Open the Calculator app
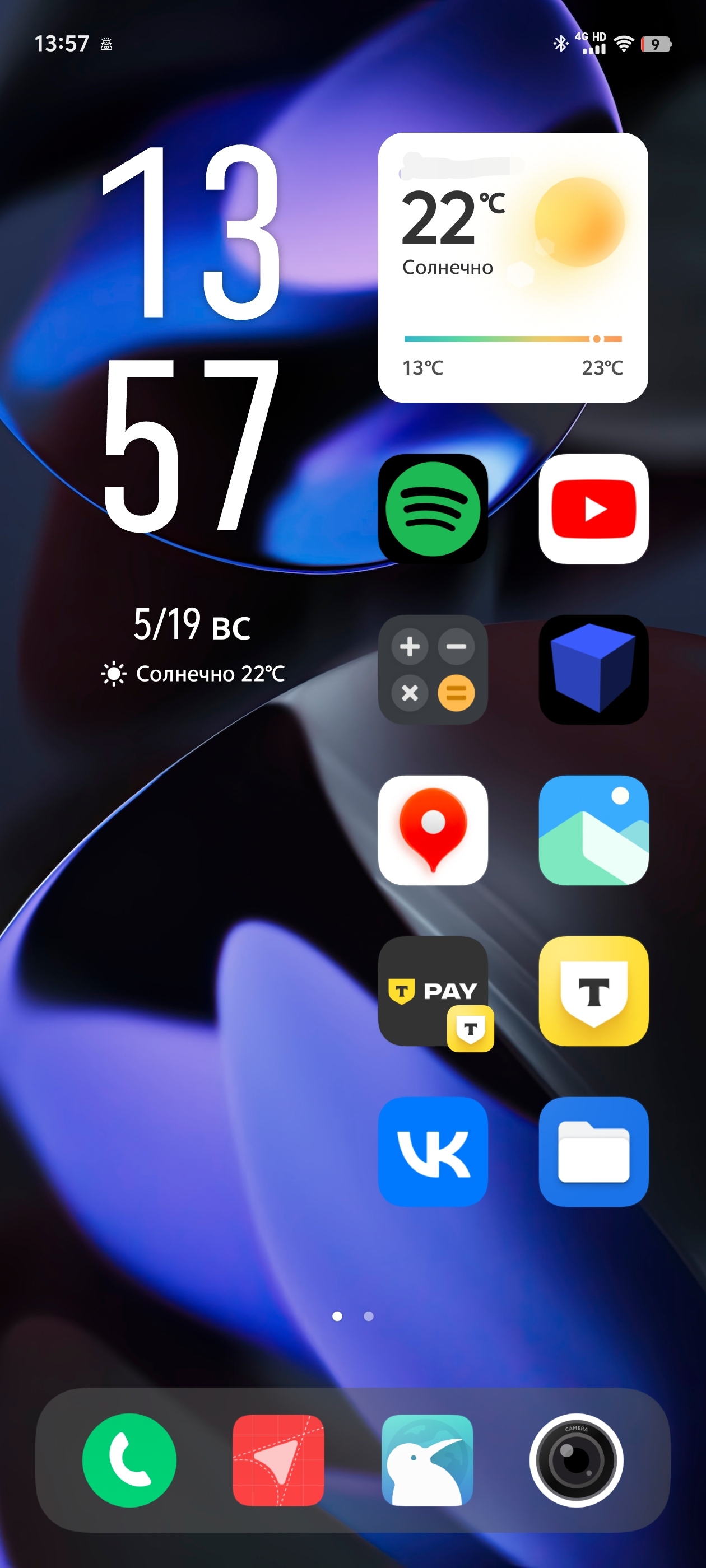Viewport: 706px width, 1568px height. [433, 670]
